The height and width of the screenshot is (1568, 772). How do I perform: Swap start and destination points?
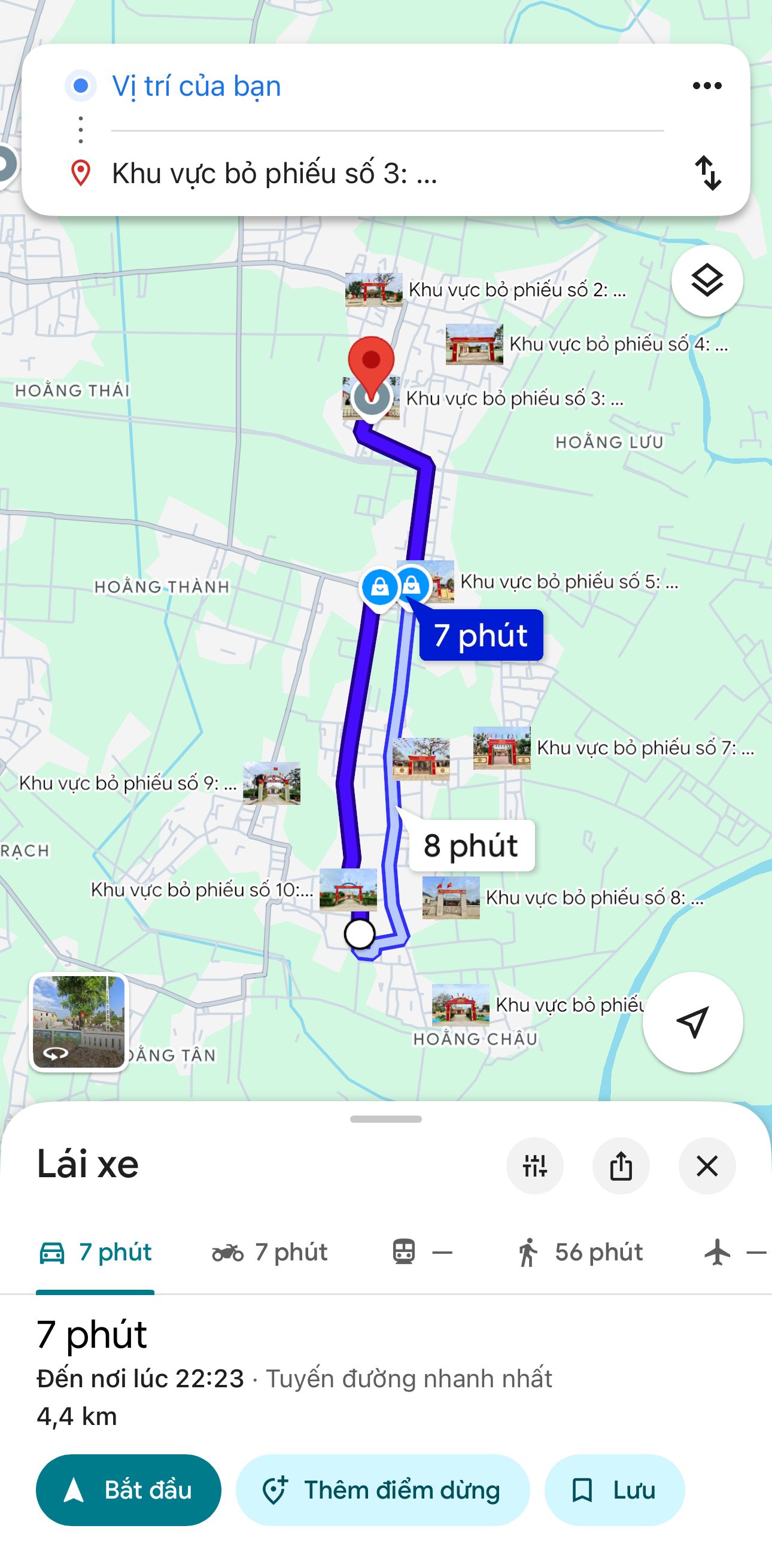click(708, 173)
